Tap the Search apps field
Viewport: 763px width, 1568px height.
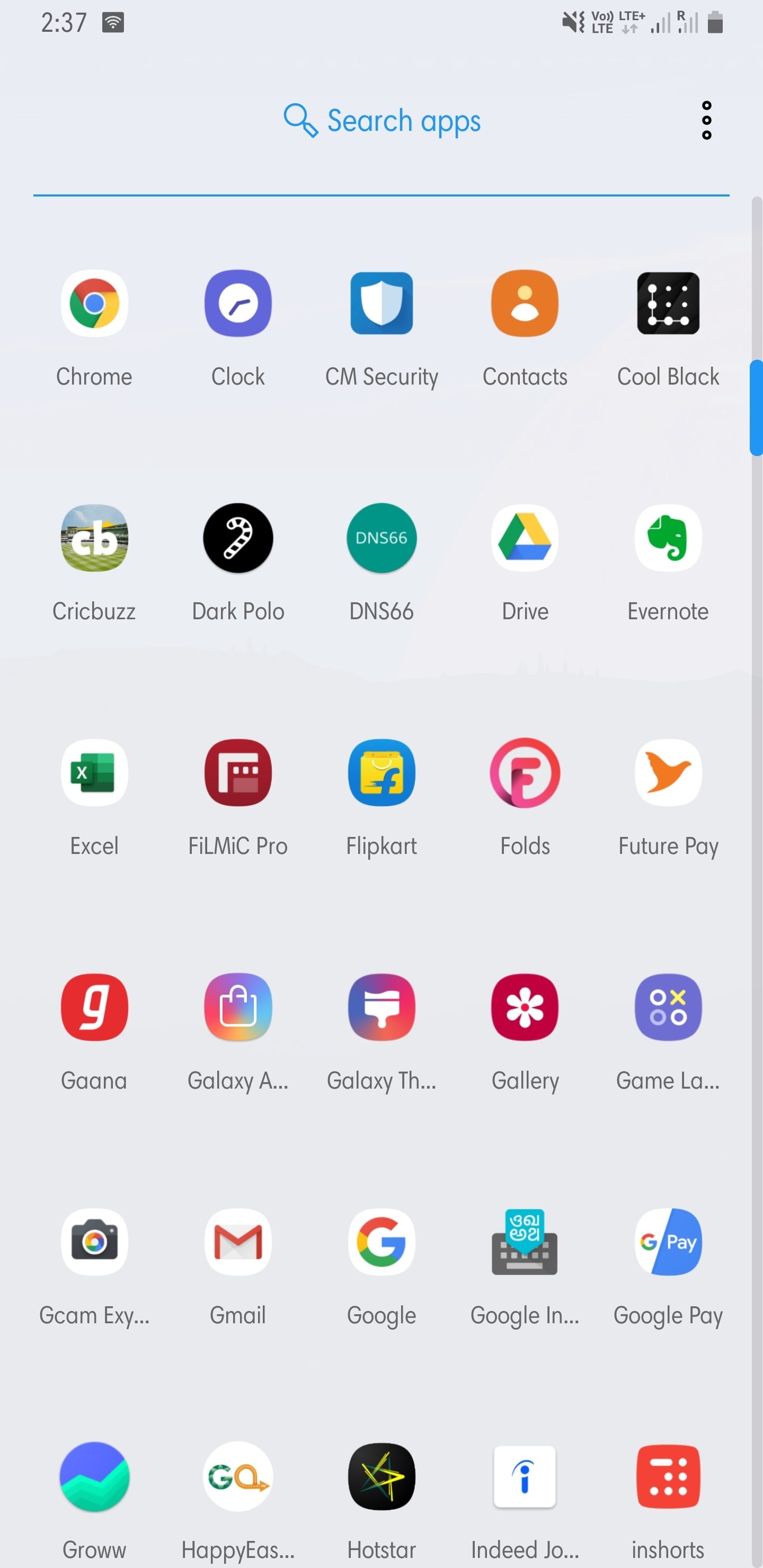(382, 121)
